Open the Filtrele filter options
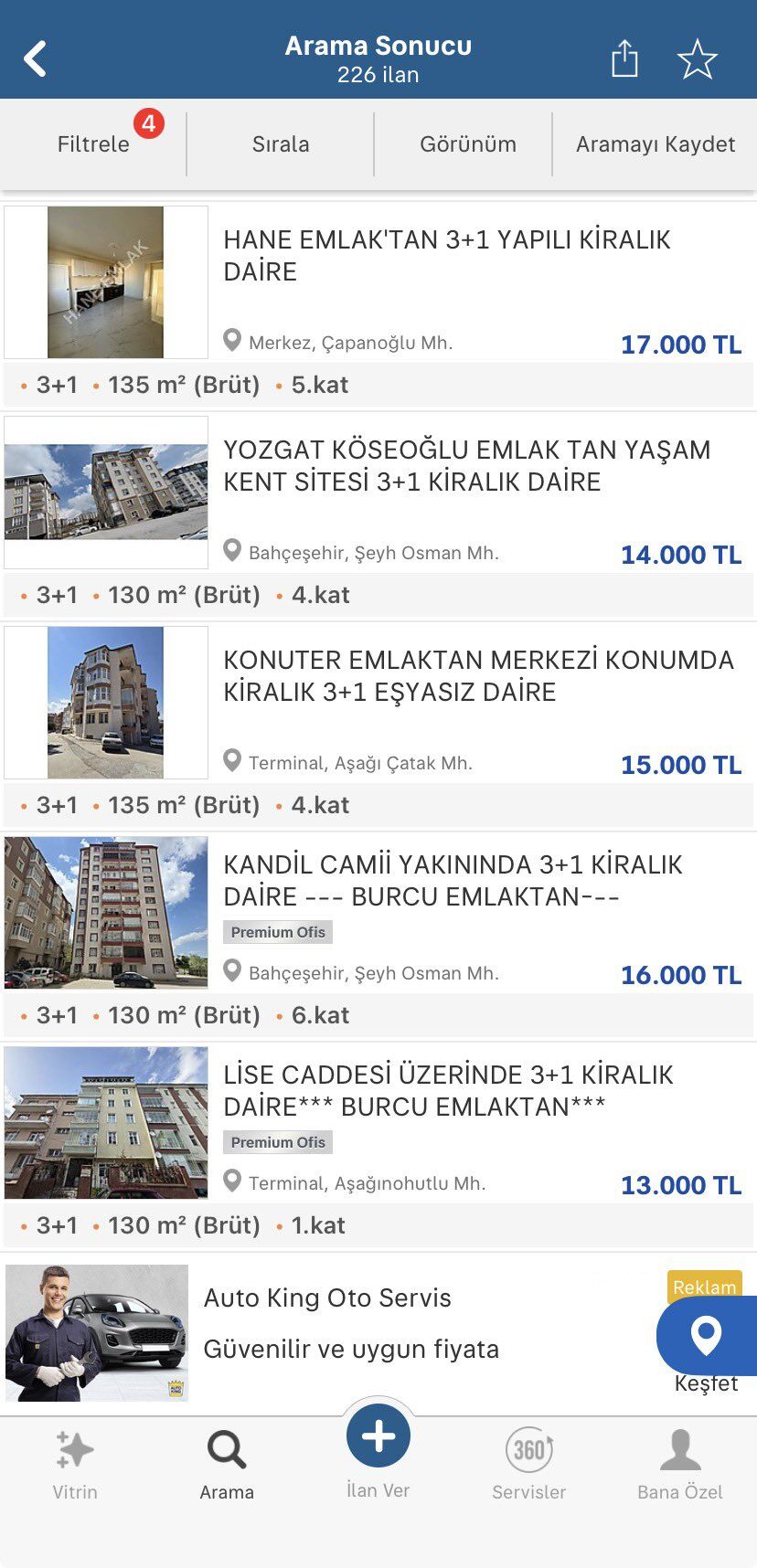 coord(93,144)
